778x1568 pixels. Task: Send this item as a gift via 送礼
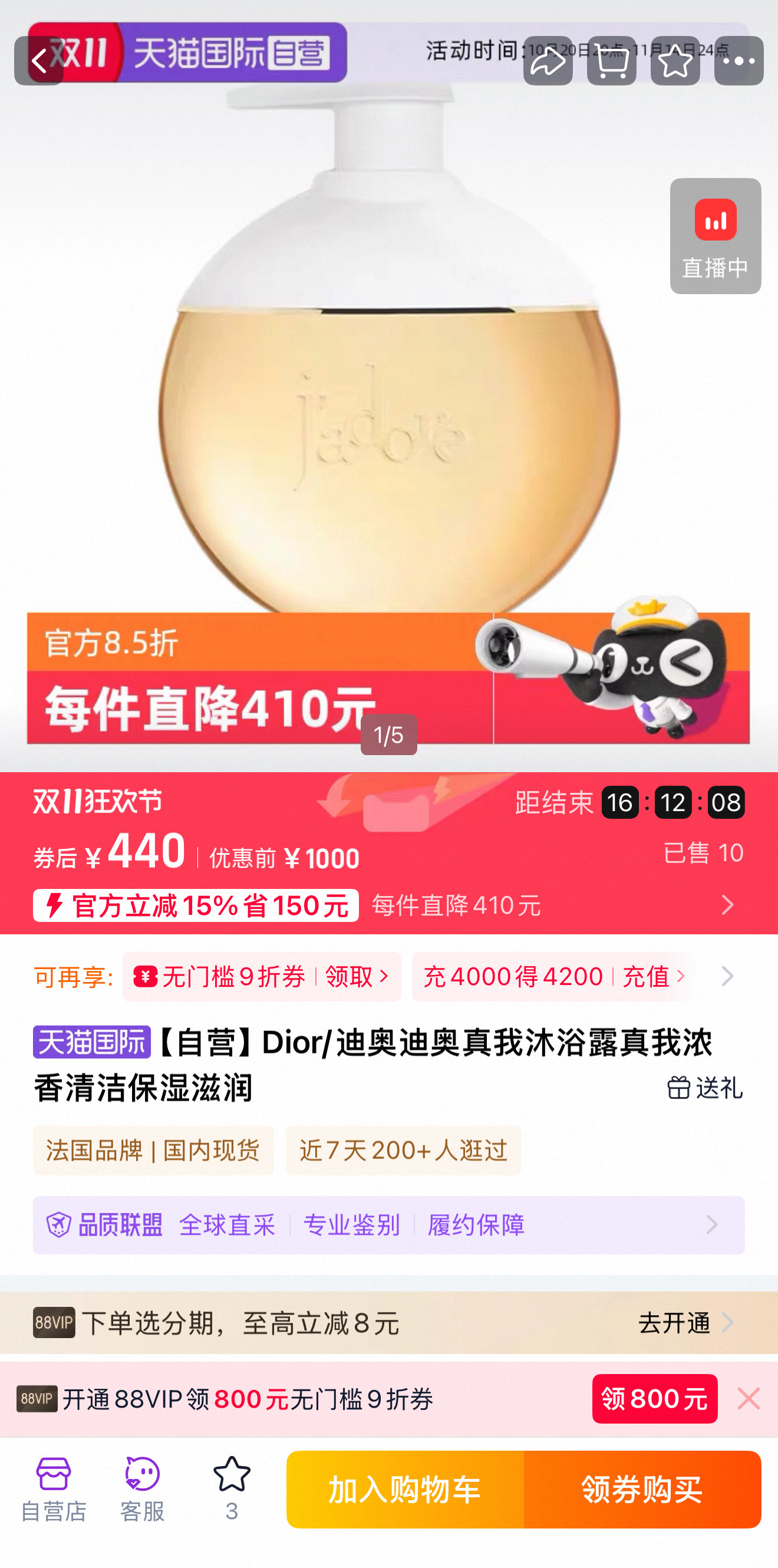point(706,1088)
